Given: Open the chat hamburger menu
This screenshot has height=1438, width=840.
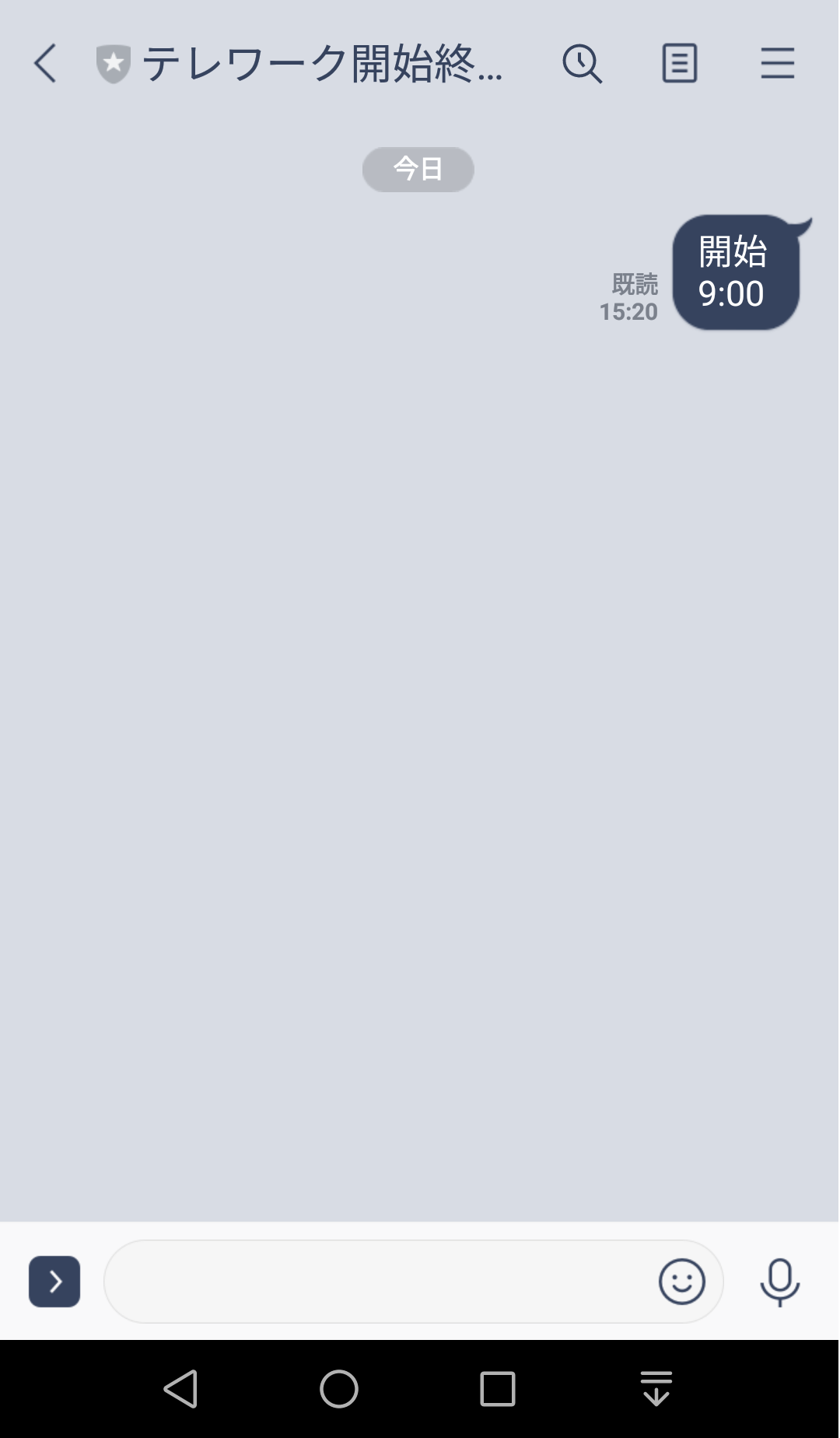Looking at the screenshot, I should (777, 63).
